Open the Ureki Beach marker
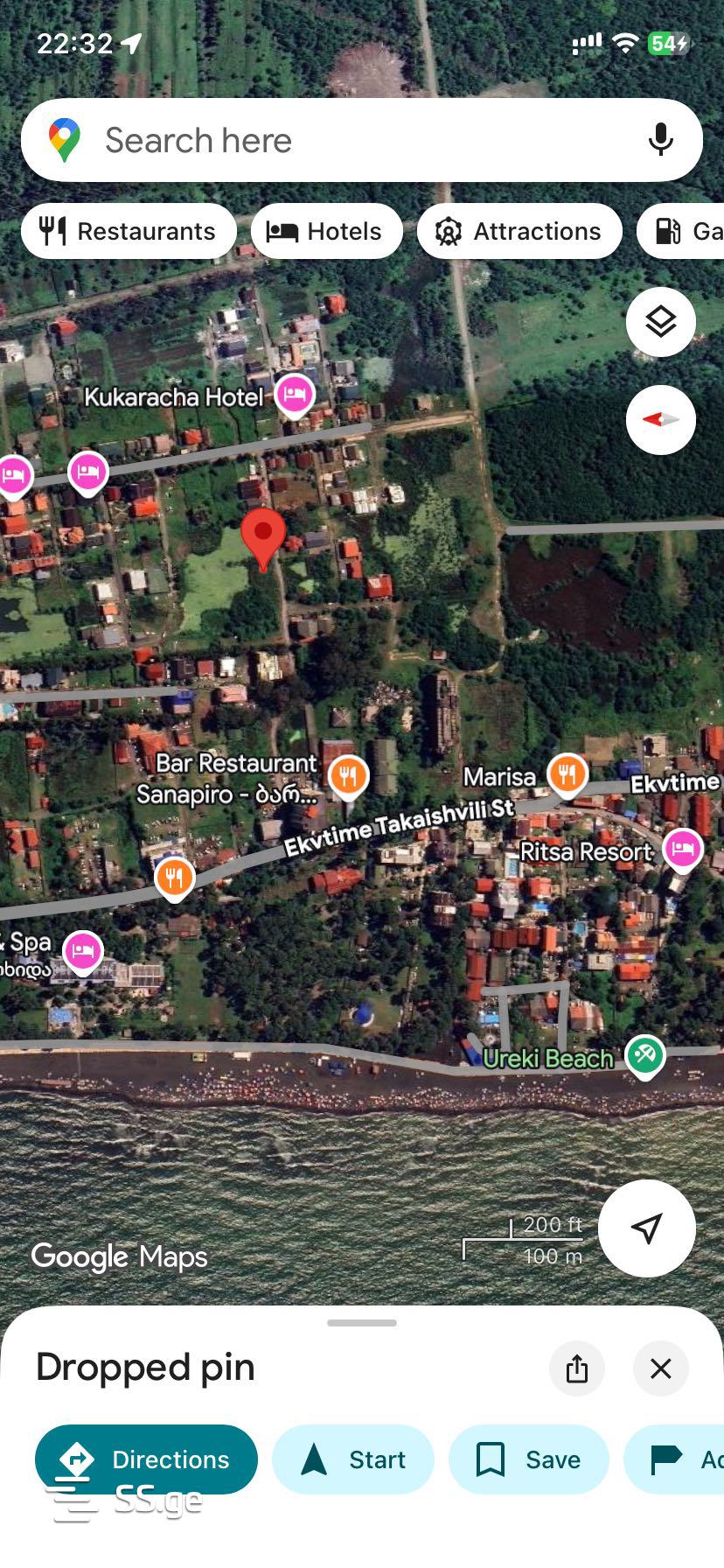724x1568 pixels. [645, 1054]
